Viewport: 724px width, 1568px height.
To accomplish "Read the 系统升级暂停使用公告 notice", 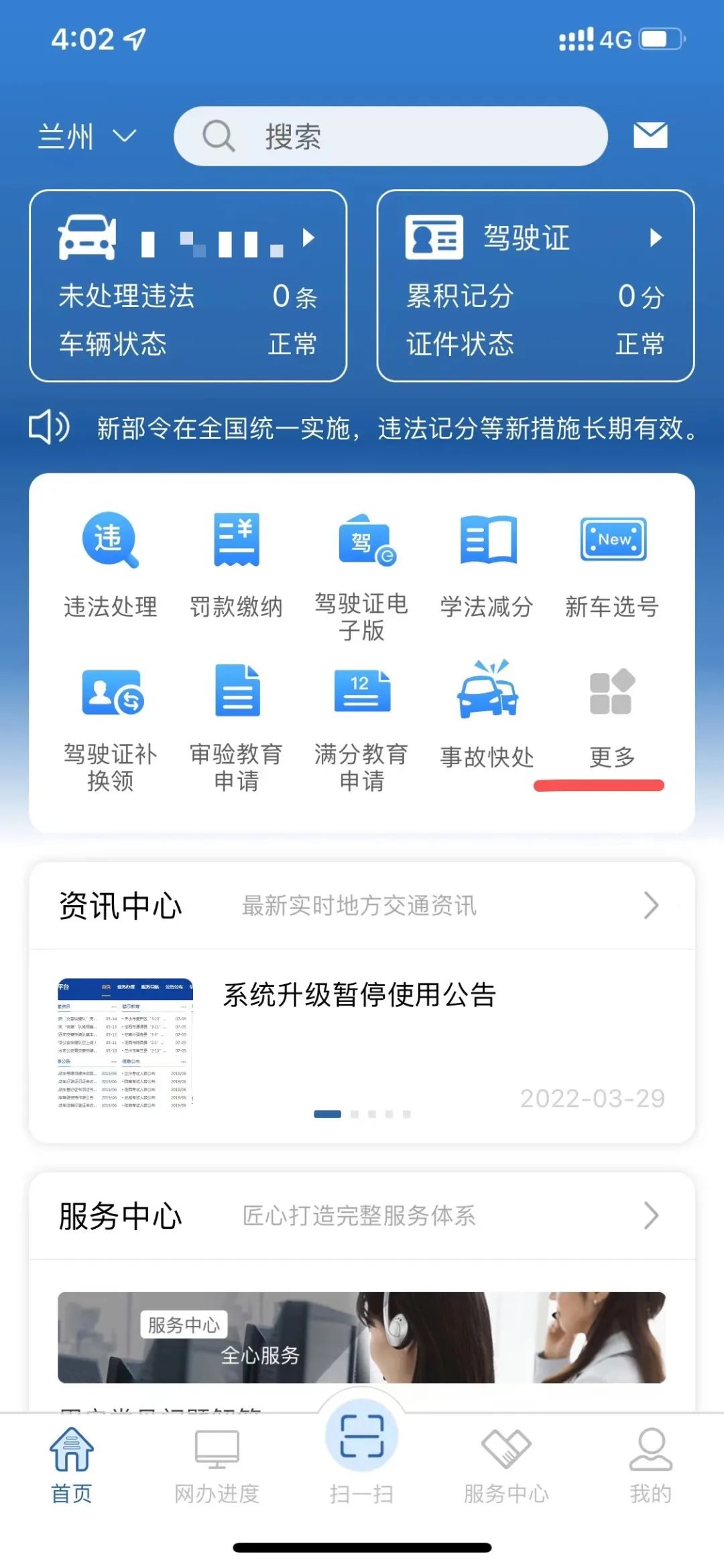I will click(x=360, y=995).
